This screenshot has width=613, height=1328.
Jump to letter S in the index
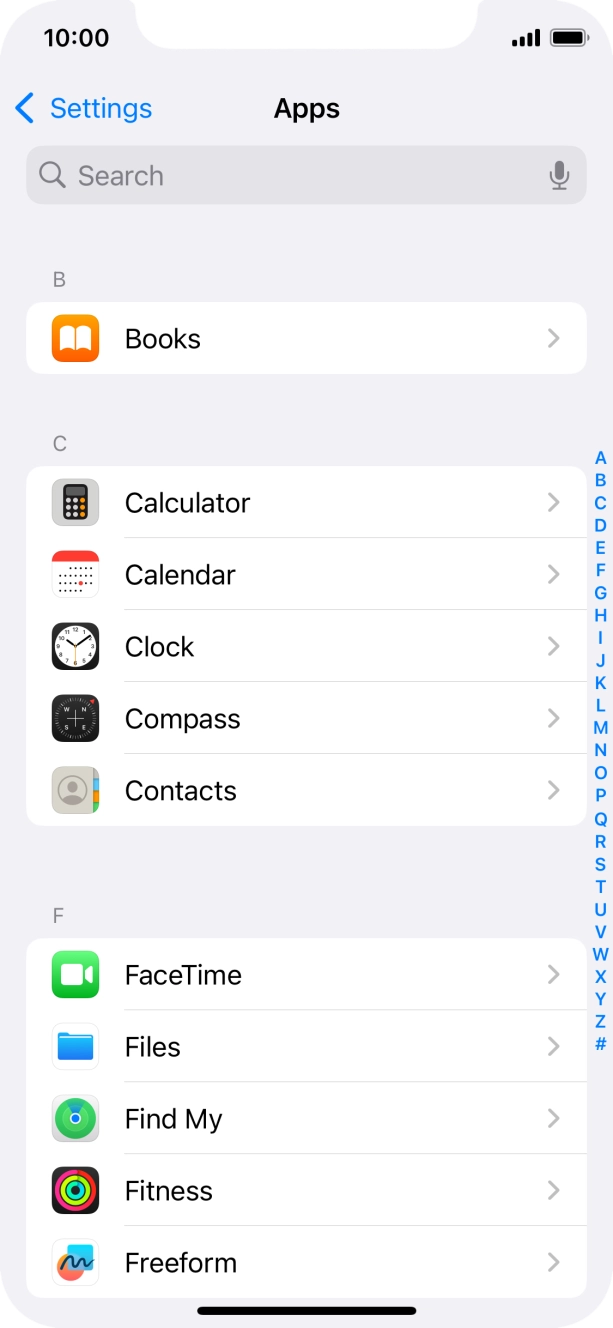tap(600, 864)
